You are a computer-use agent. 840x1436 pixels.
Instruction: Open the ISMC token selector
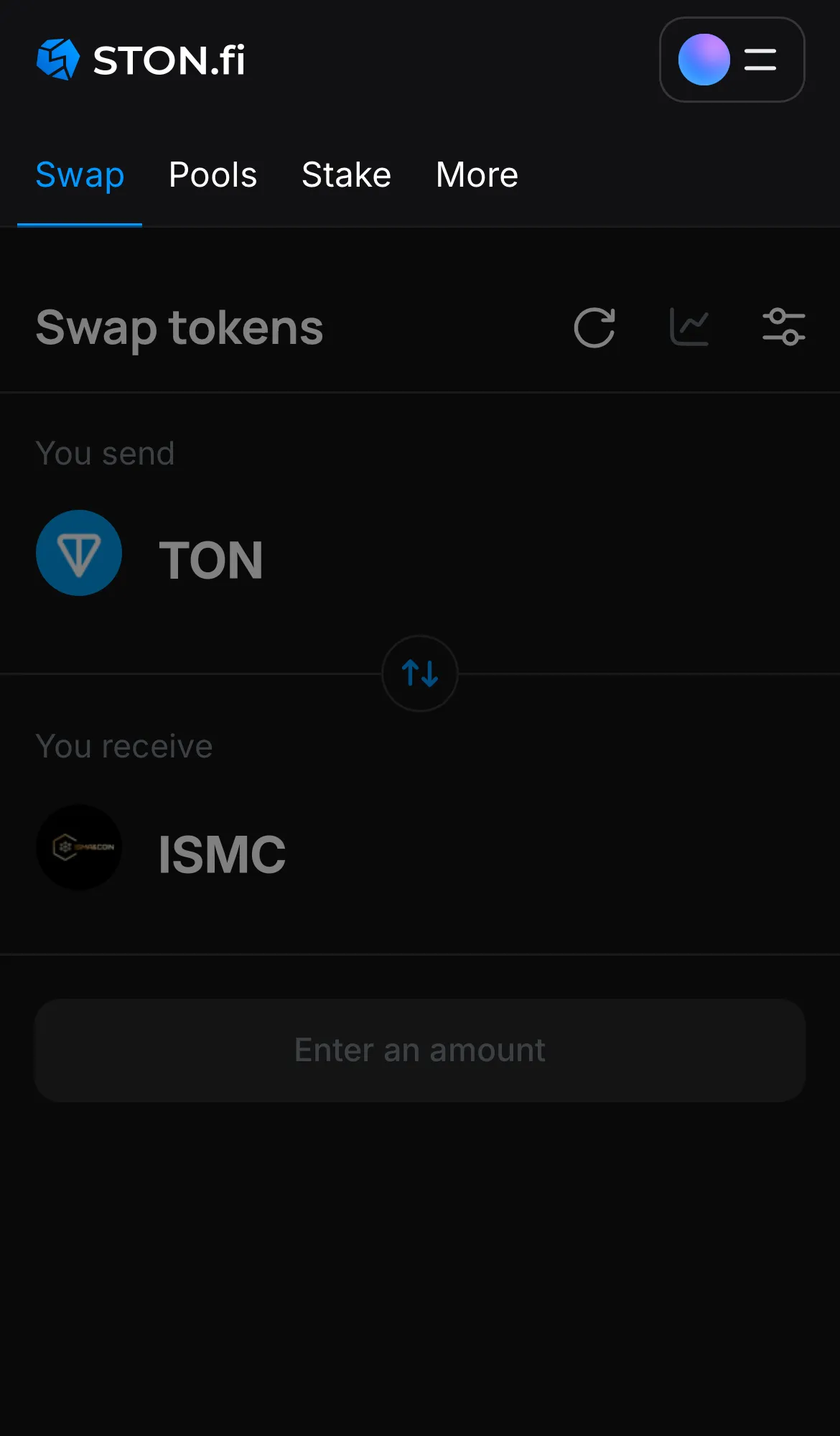222,853
